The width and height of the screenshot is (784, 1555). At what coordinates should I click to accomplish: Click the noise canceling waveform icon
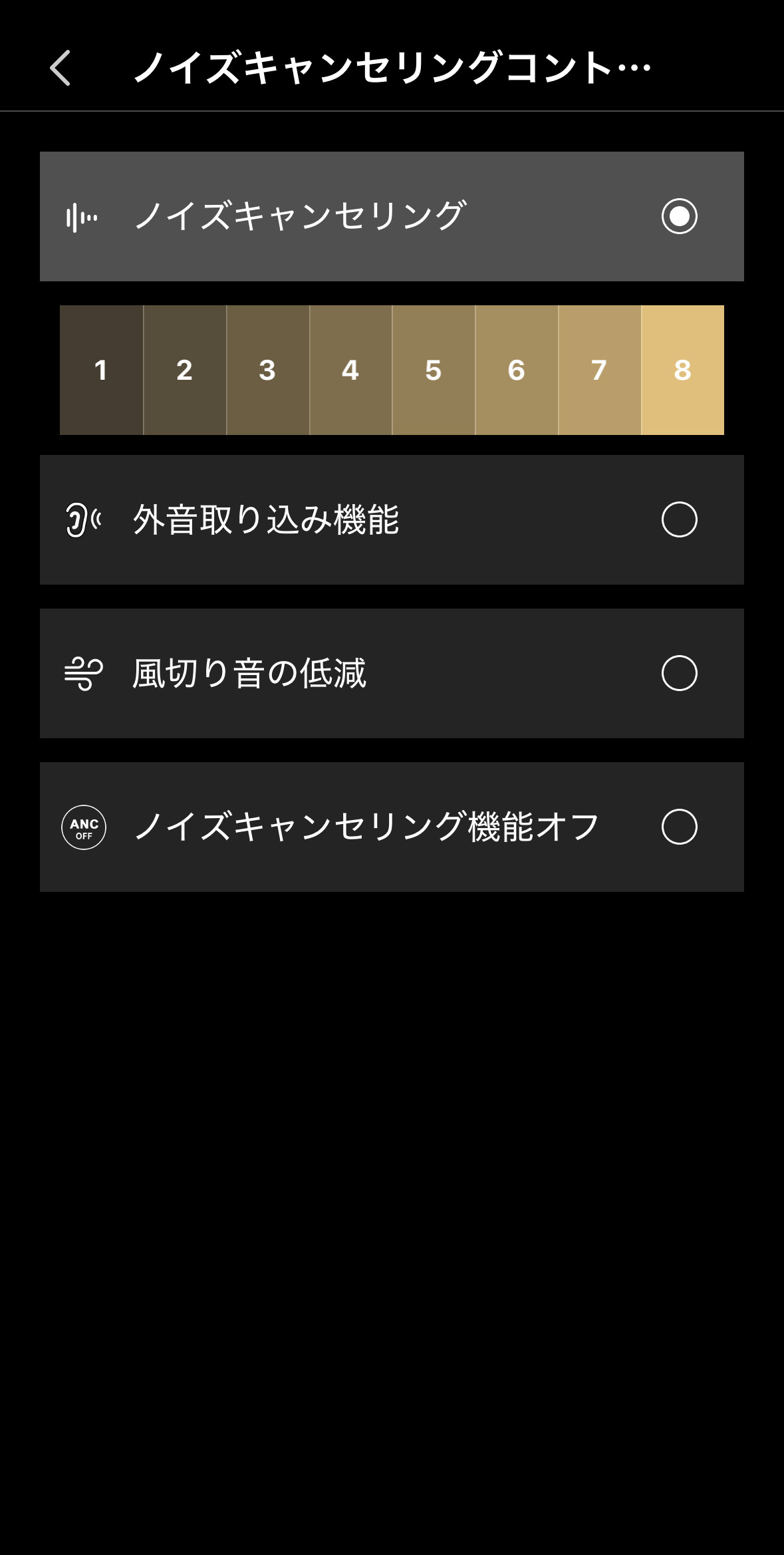83,217
